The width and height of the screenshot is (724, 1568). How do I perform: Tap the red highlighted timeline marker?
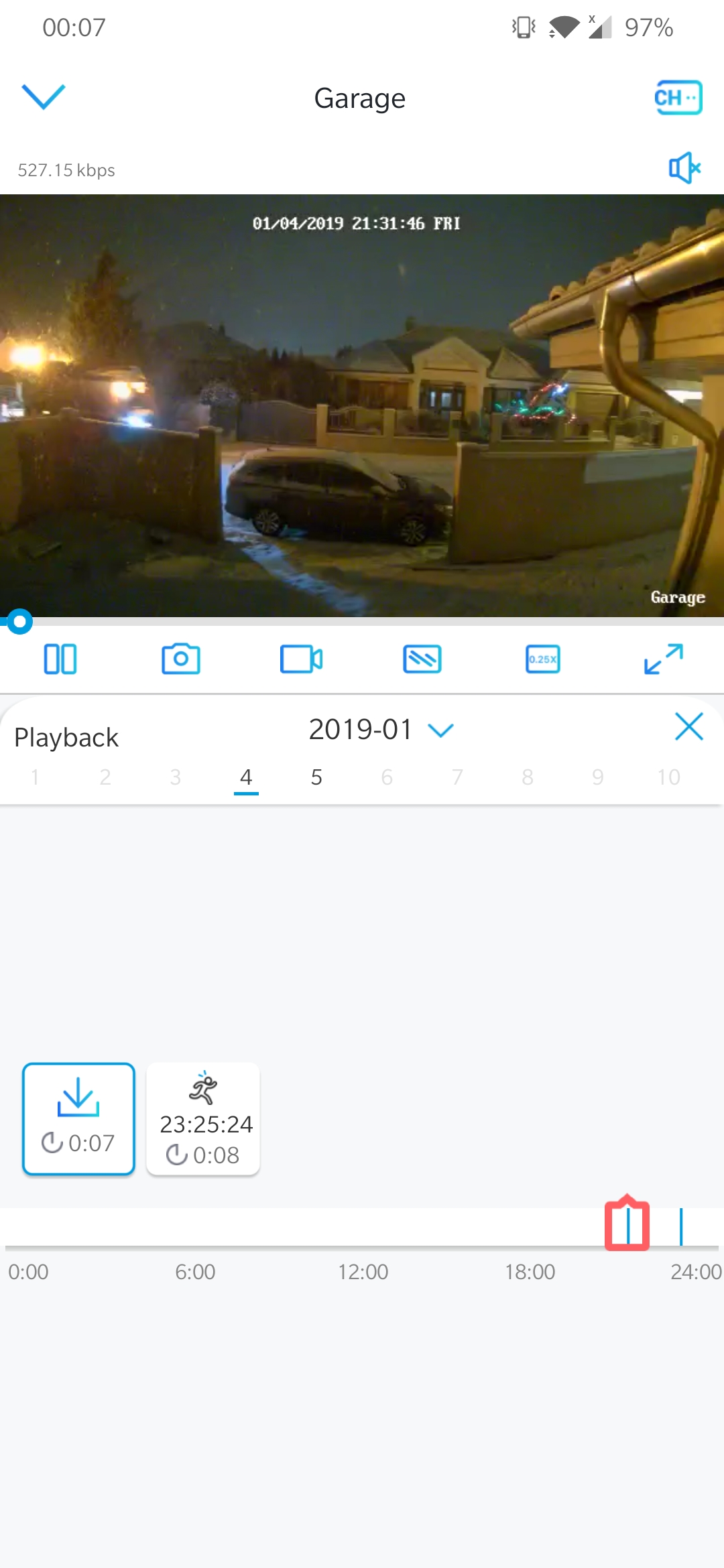tap(627, 1224)
